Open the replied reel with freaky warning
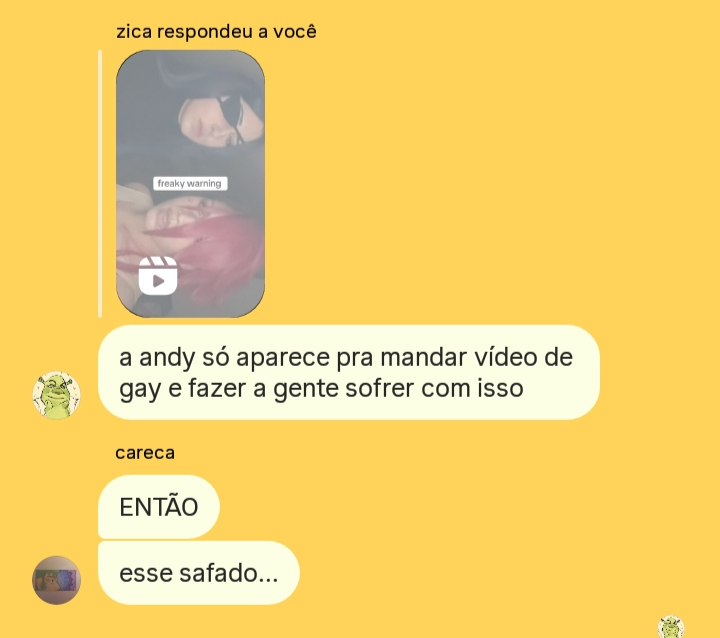Screen dimensions: 720x638 pyautogui.click(x=190, y=184)
